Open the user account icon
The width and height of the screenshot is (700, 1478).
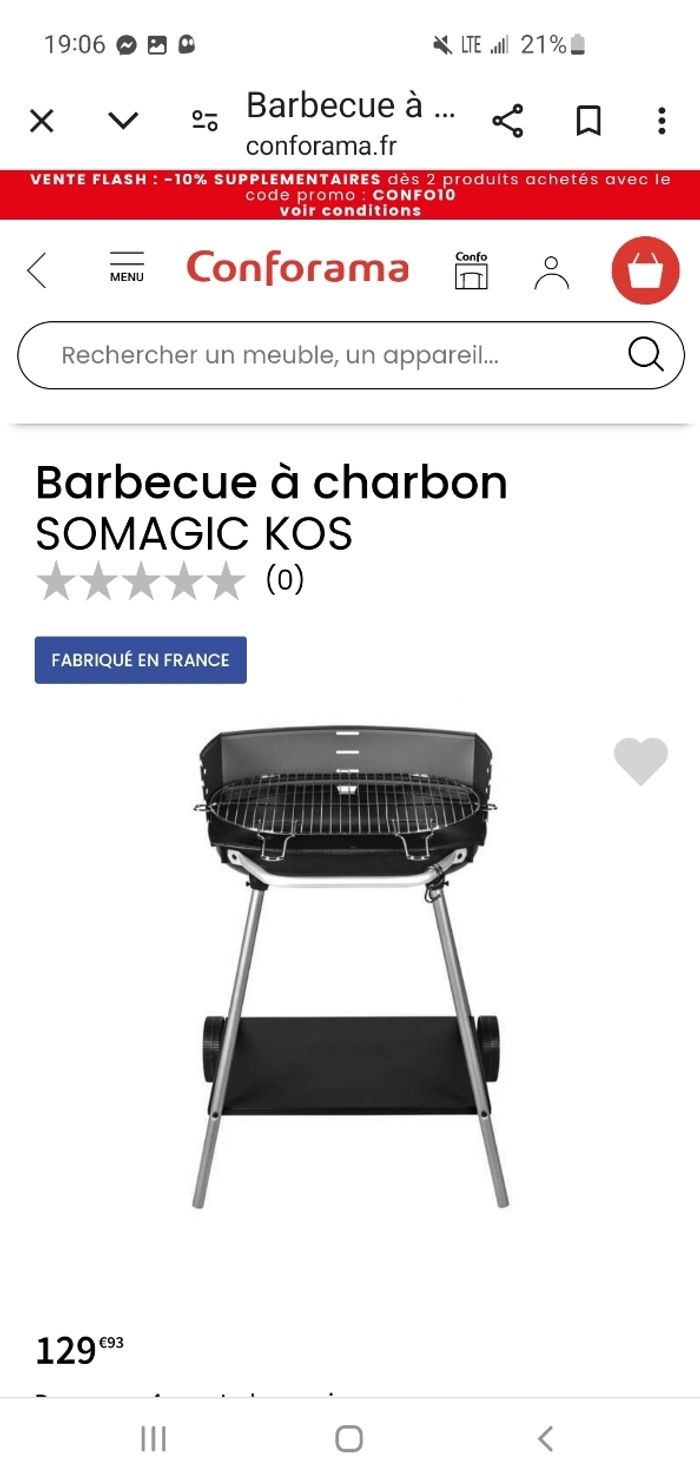click(x=551, y=271)
